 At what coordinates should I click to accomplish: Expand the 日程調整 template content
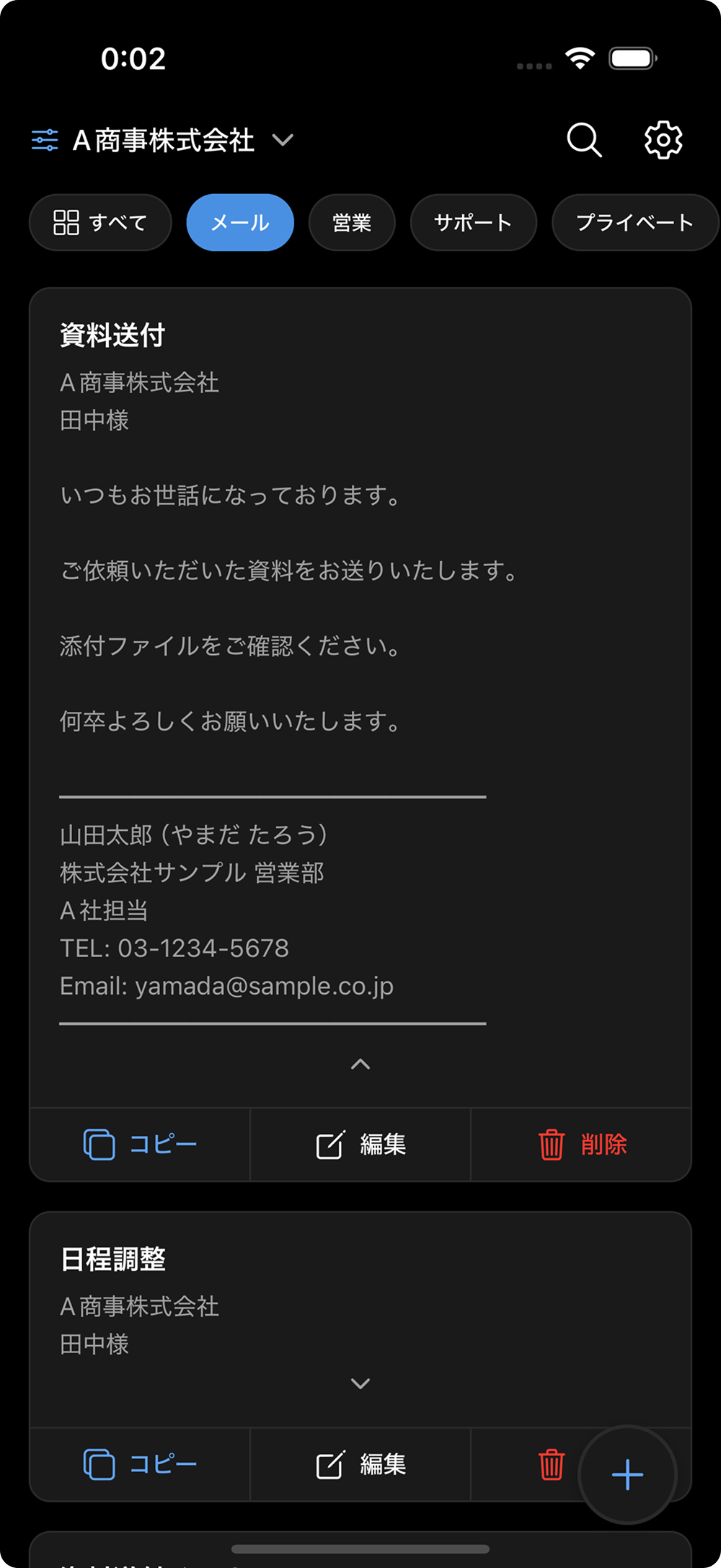click(x=360, y=1383)
